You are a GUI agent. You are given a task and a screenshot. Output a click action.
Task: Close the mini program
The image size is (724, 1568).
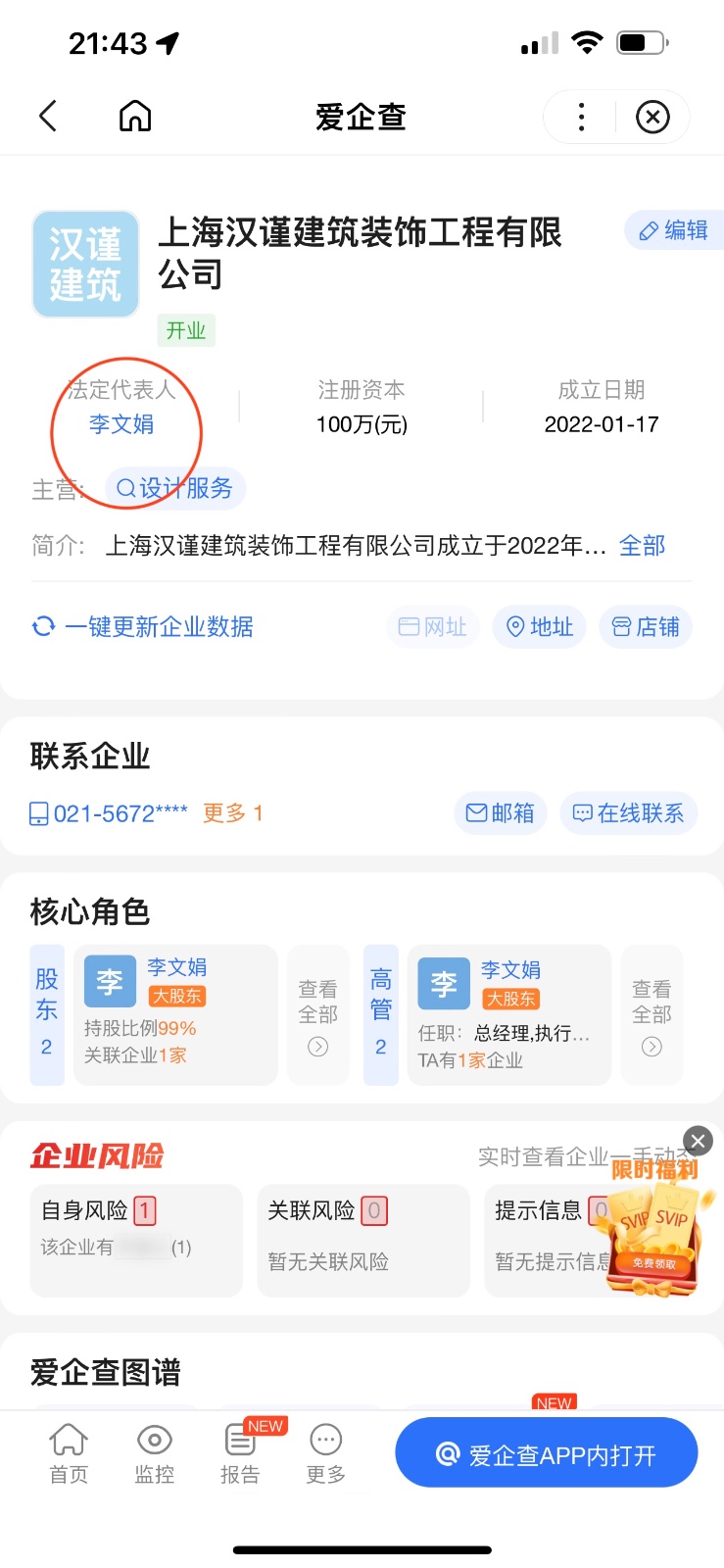(x=652, y=118)
